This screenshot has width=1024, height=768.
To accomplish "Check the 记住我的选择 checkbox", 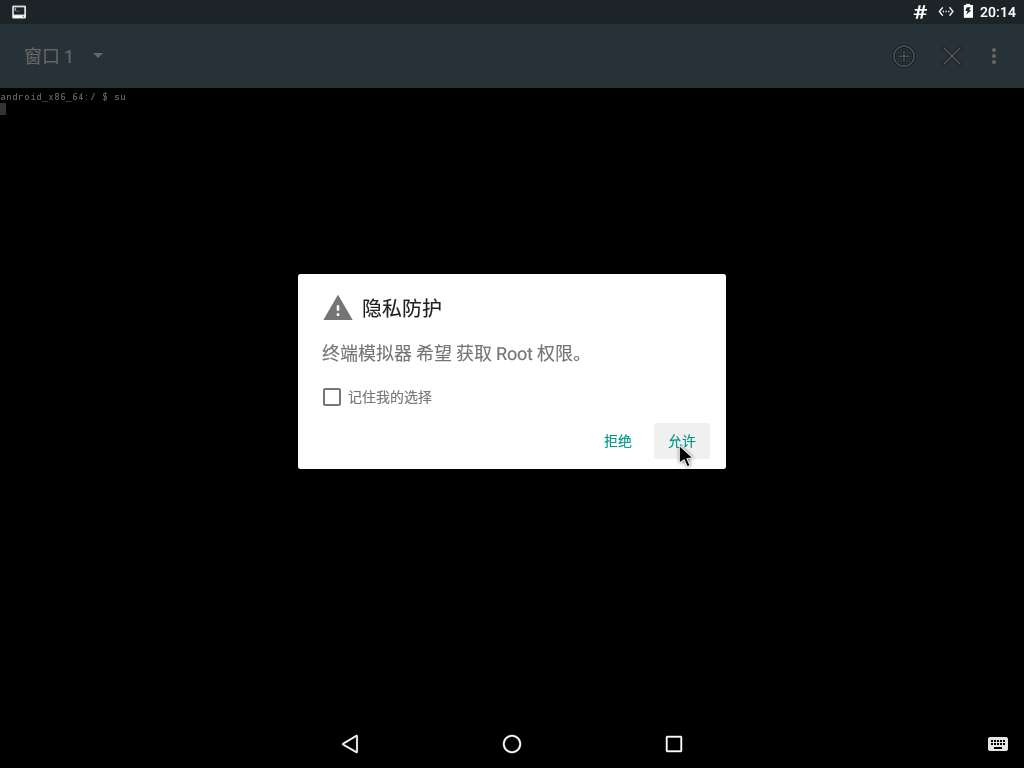I will click(x=332, y=397).
